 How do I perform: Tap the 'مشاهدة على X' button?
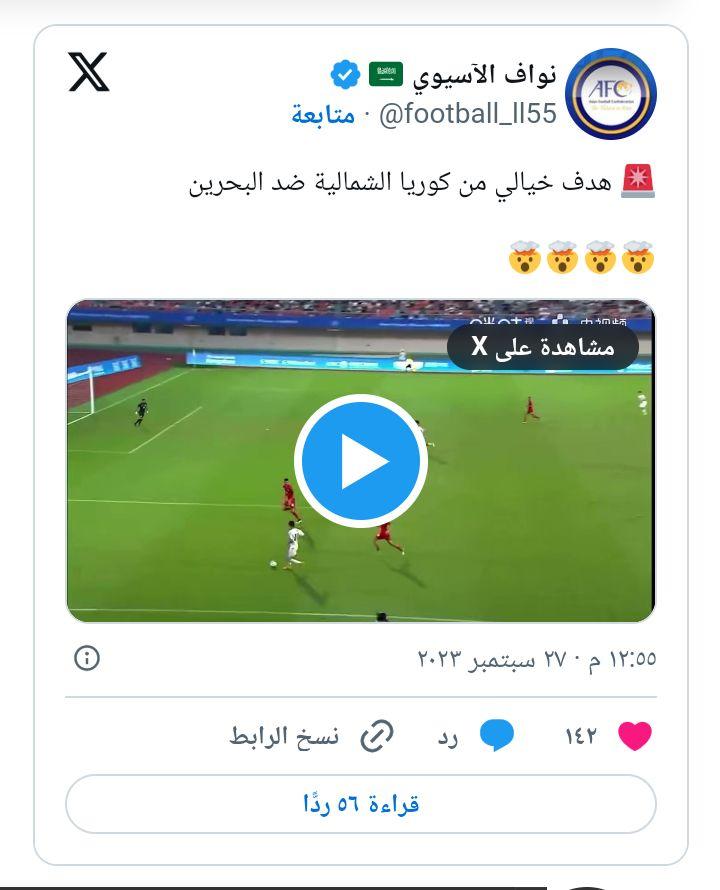(x=543, y=347)
